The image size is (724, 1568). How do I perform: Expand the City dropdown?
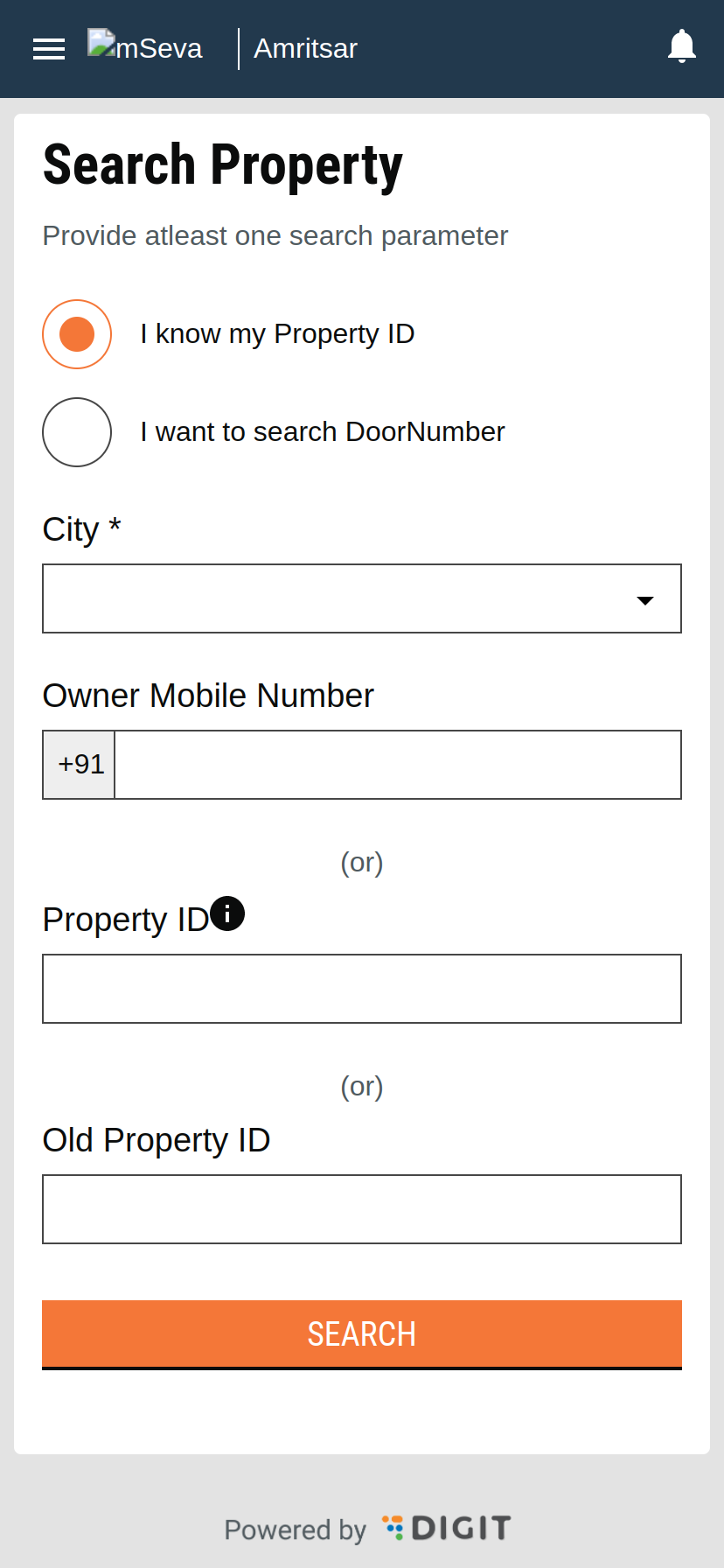[x=362, y=599]
